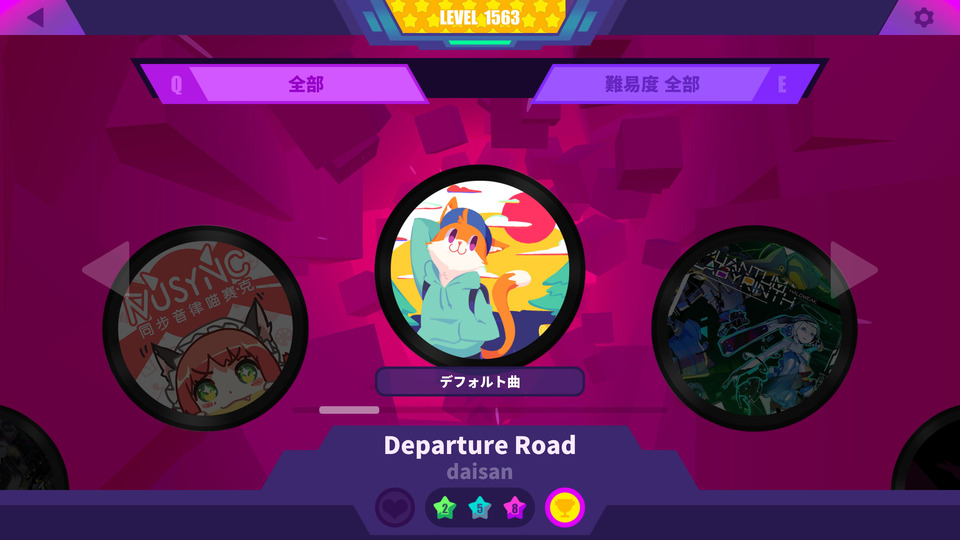960x540 pixels.
Task: Go back using the top-left arrow
Action: [36, 17]
